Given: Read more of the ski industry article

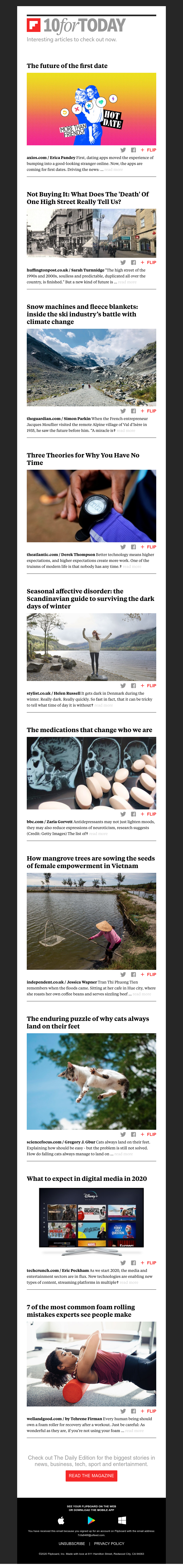Looking at the screenshot, I should point(126,430).
